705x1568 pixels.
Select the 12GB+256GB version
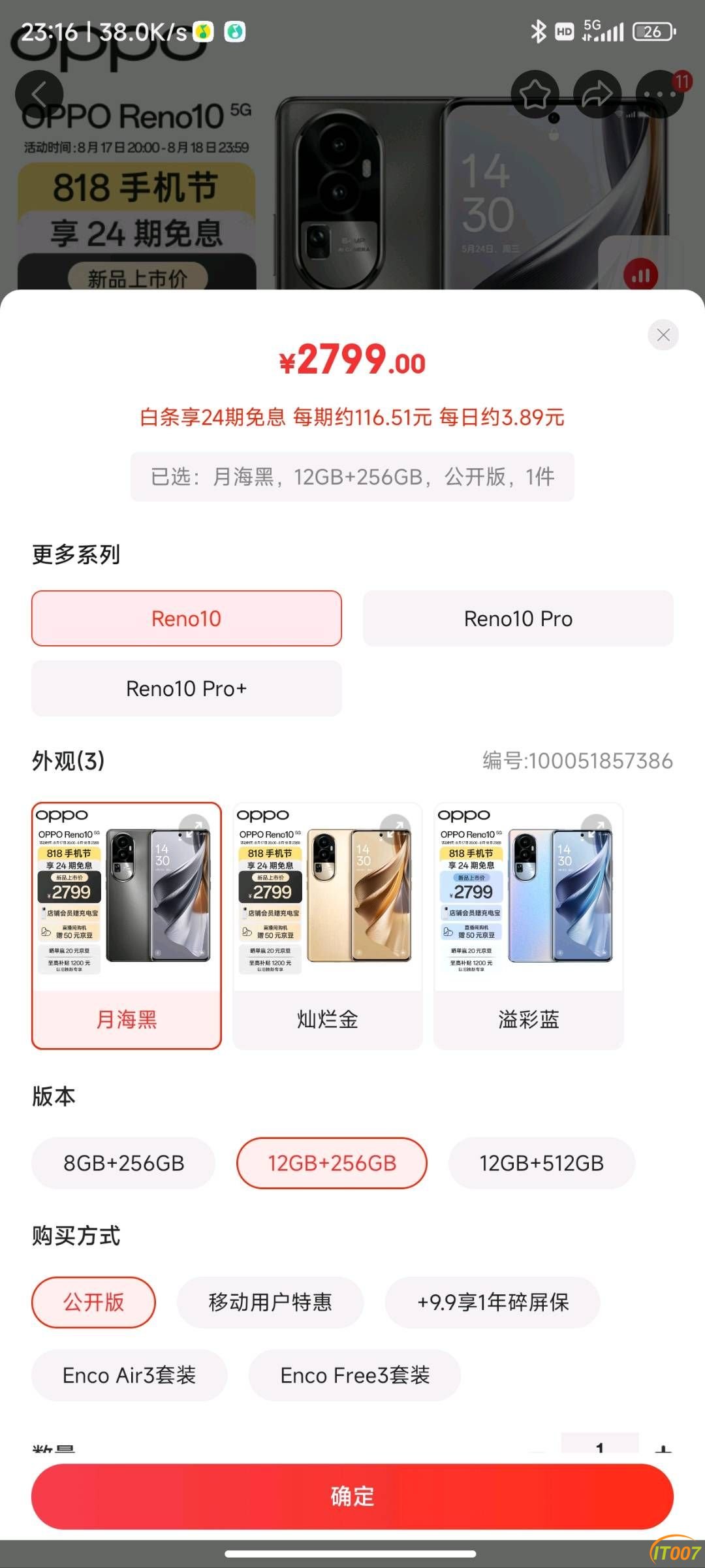pyautogui.click(x=332, y=1163)
